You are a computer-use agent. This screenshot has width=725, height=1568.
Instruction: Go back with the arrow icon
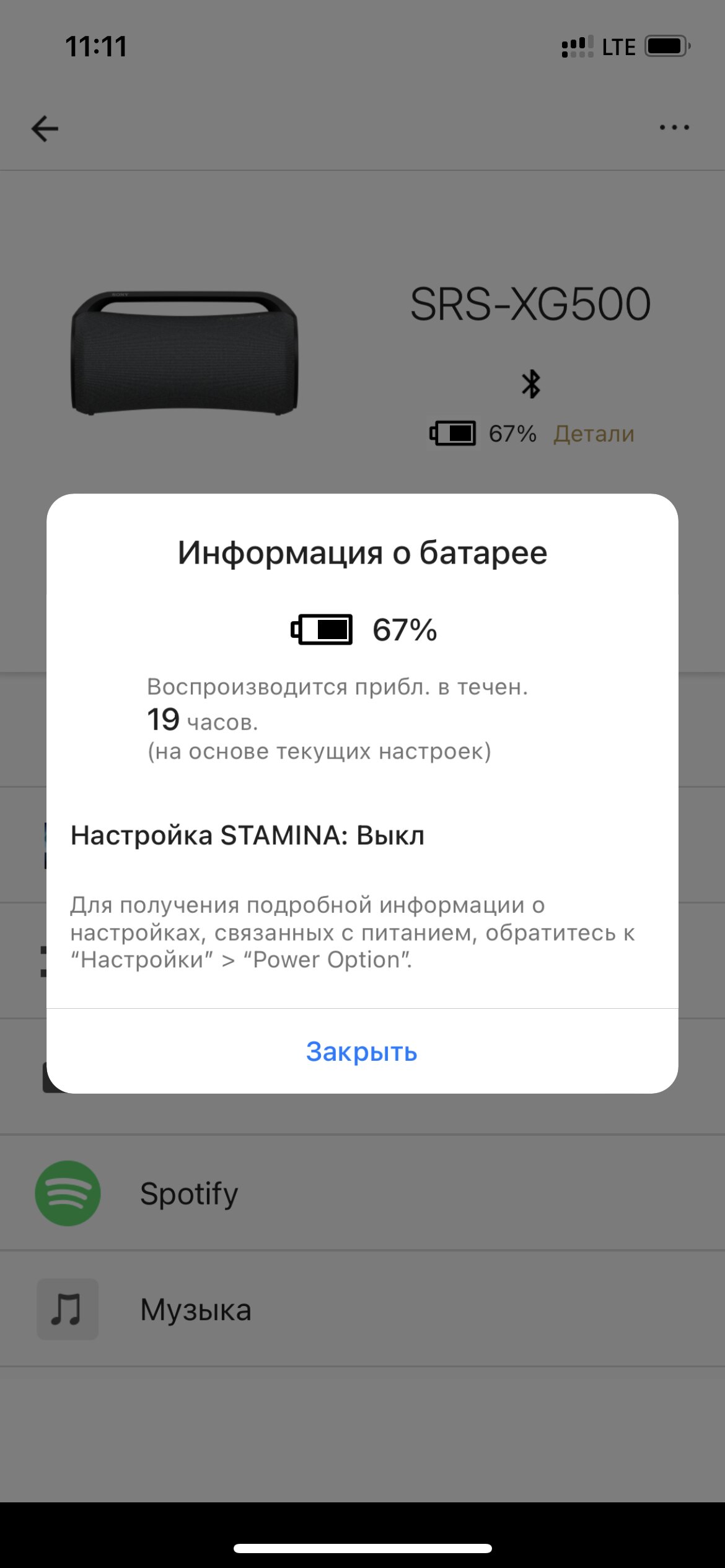(45, 129)
